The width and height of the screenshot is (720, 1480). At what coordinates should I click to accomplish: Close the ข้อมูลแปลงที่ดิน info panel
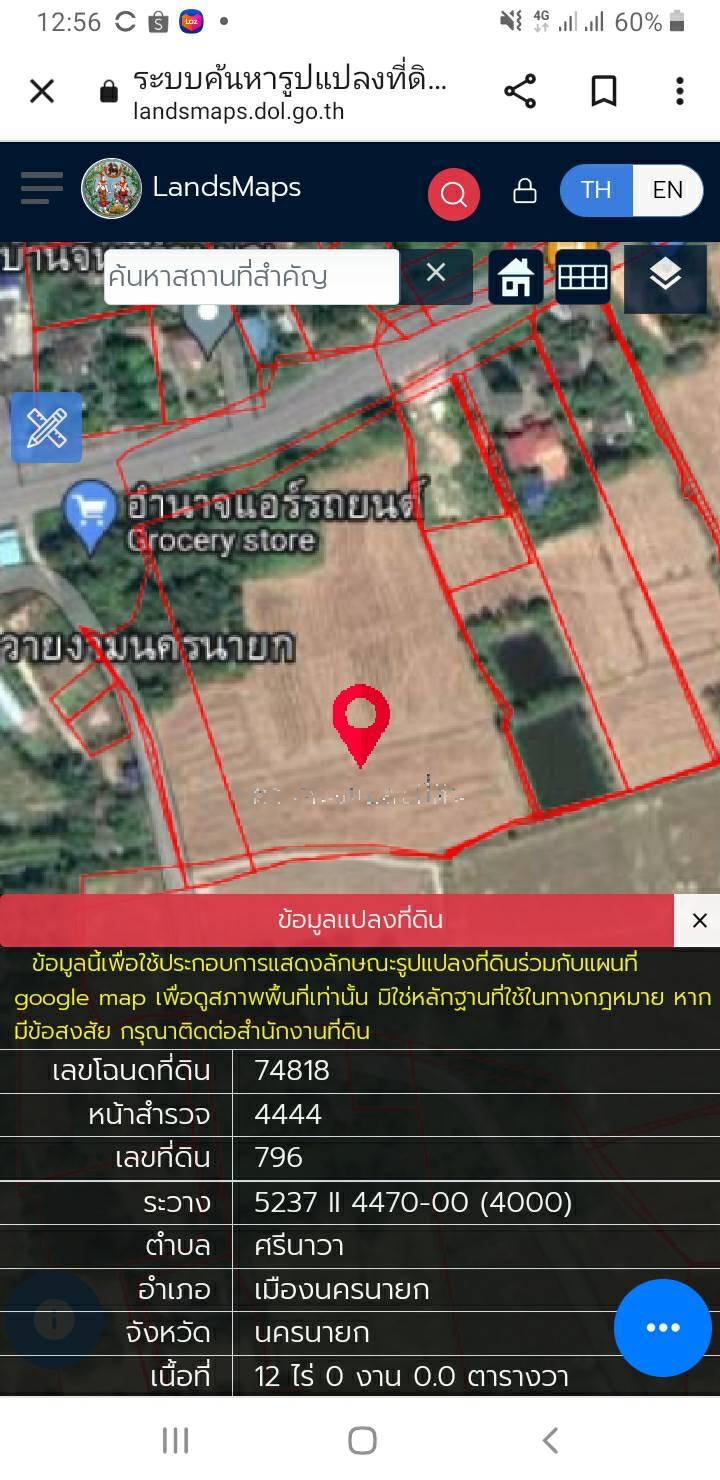coord(699,921)
